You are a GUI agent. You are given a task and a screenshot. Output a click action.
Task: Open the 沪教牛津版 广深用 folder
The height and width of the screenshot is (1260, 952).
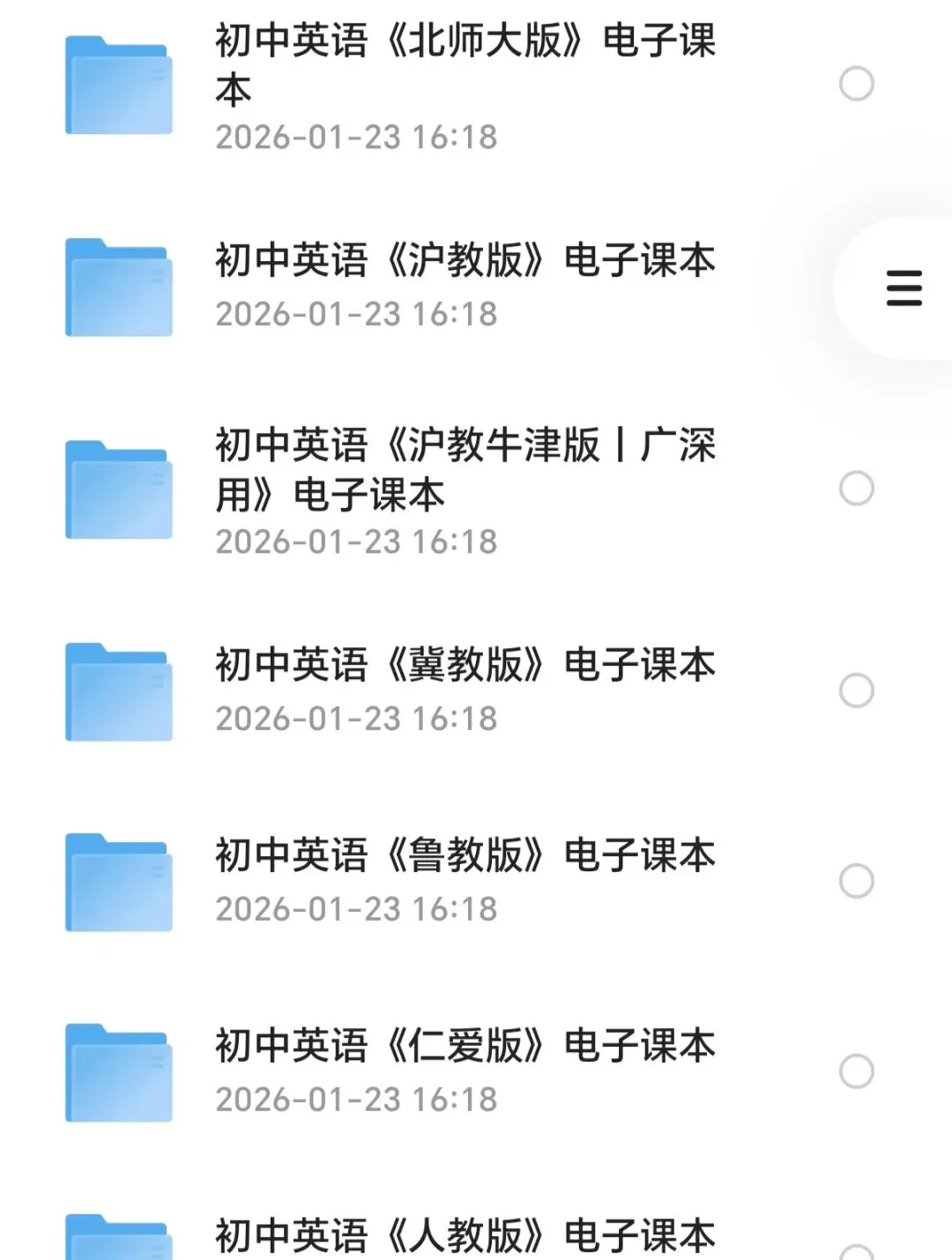click(x=465, y=469)
